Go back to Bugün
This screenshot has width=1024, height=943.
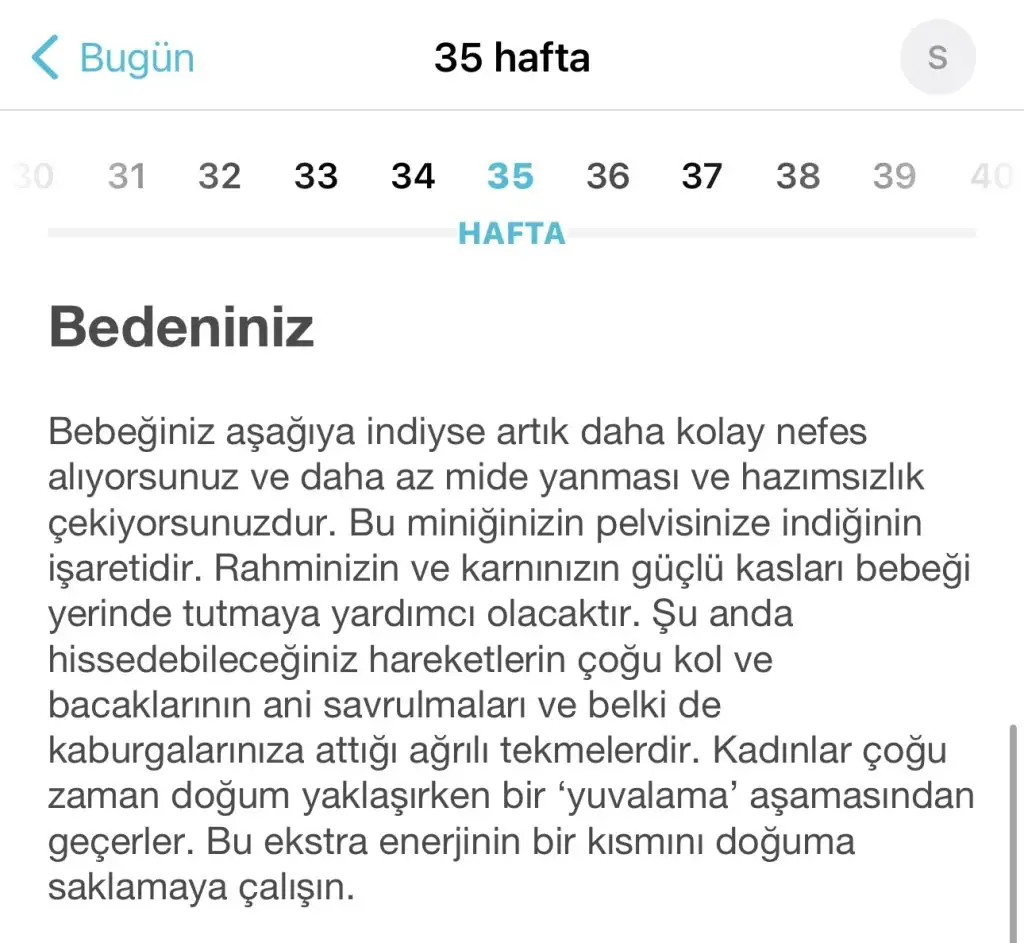(x=113, y=57)
